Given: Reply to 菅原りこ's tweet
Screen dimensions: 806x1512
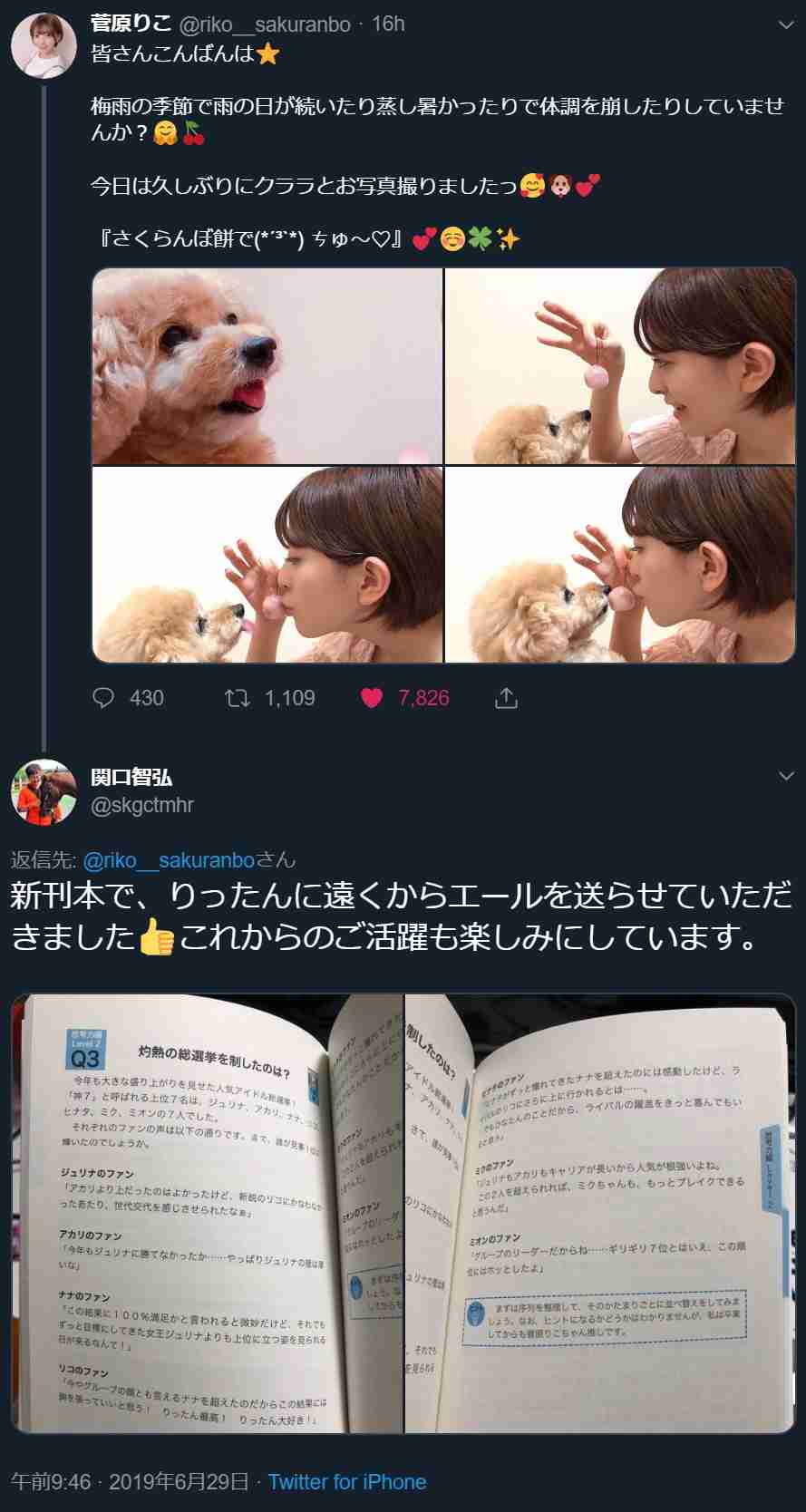Looking at the screenshot, I should pos(105,697).
